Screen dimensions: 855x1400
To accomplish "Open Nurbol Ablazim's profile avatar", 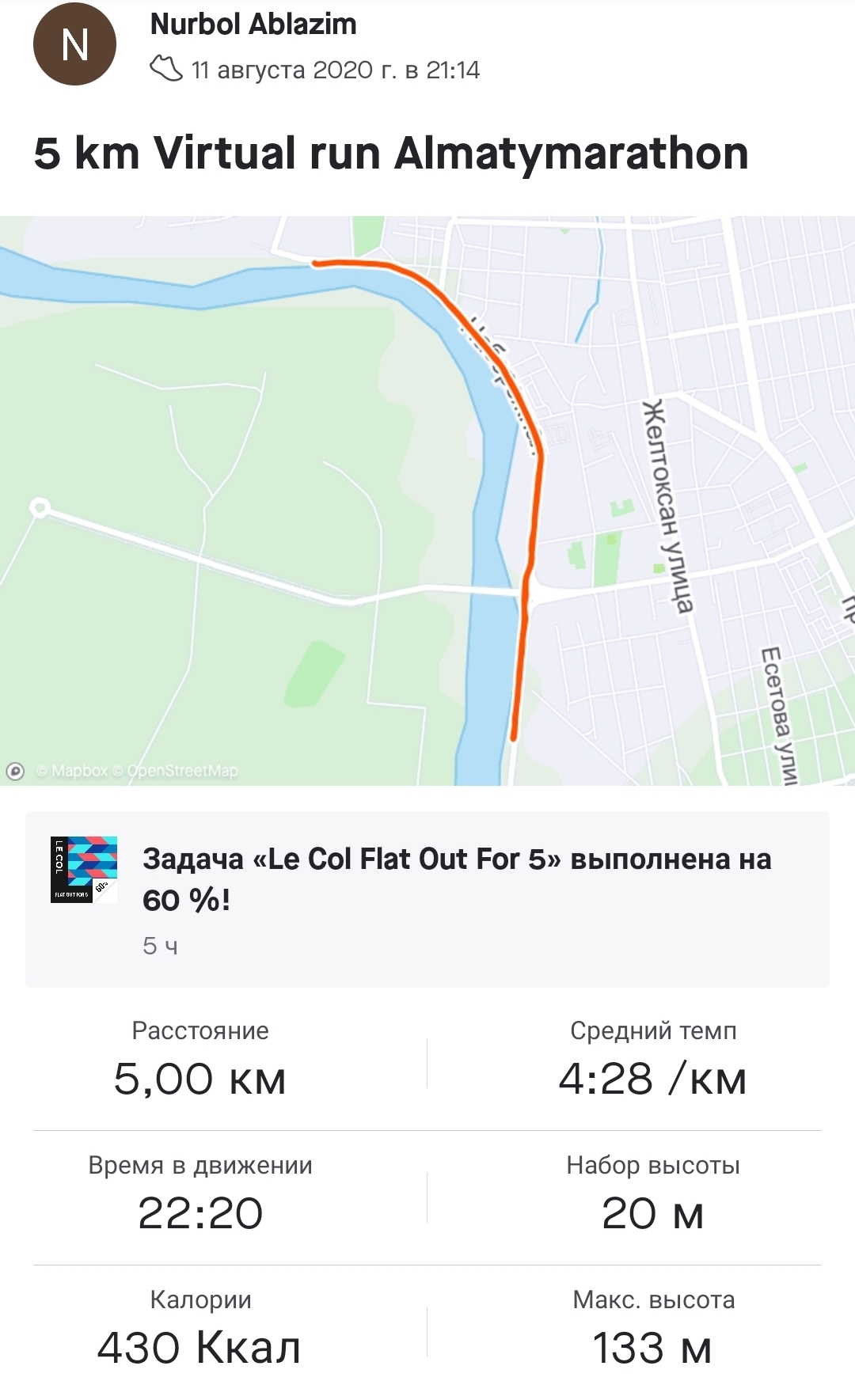I will click(x=74, y=44).
